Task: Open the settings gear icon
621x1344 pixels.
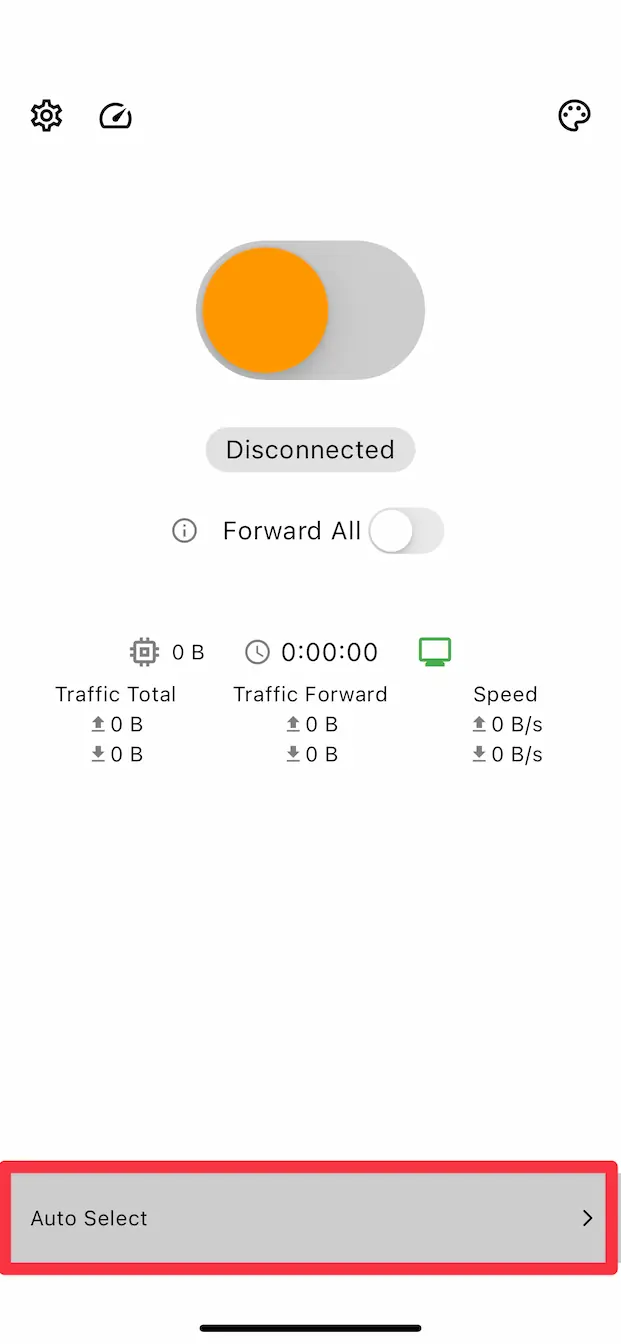Action: 46,116
